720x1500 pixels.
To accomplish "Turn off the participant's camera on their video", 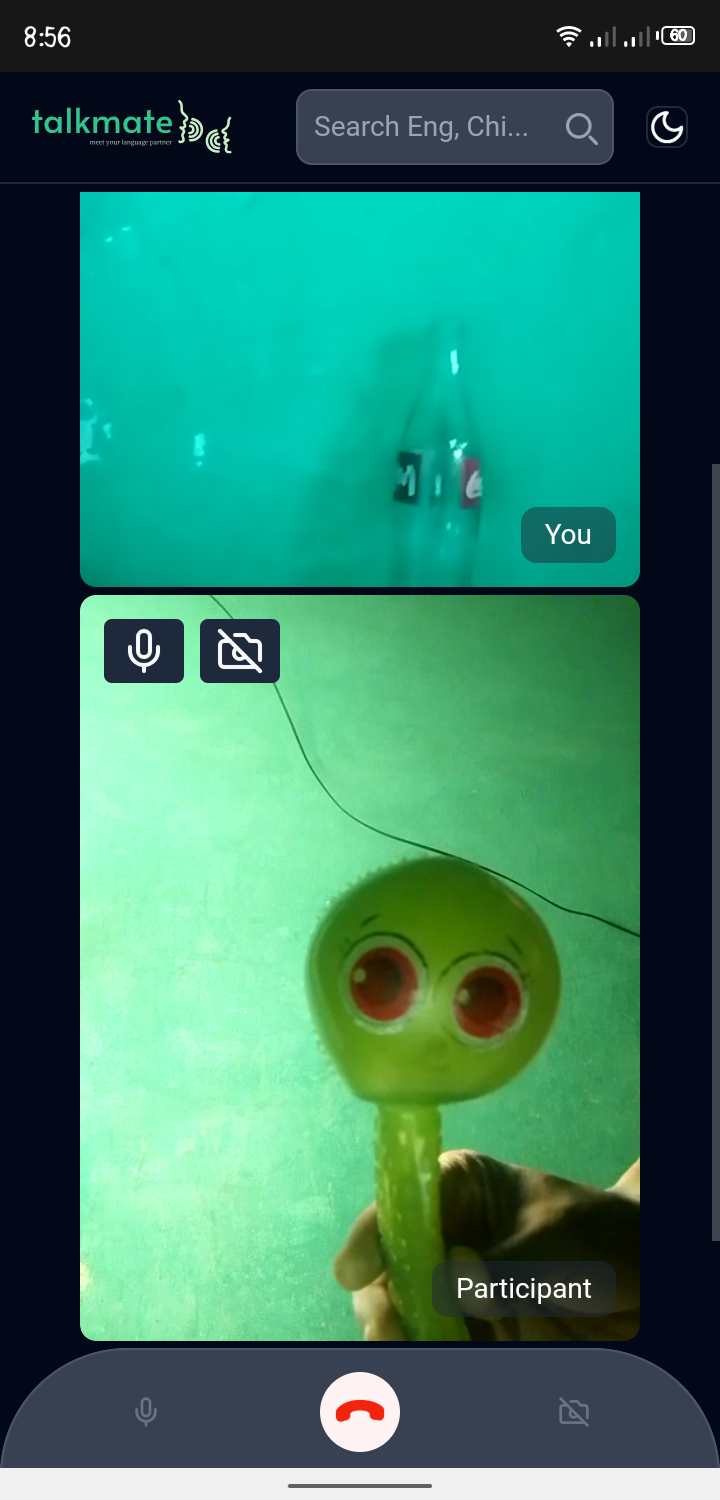I will click(x=240, y=651).
